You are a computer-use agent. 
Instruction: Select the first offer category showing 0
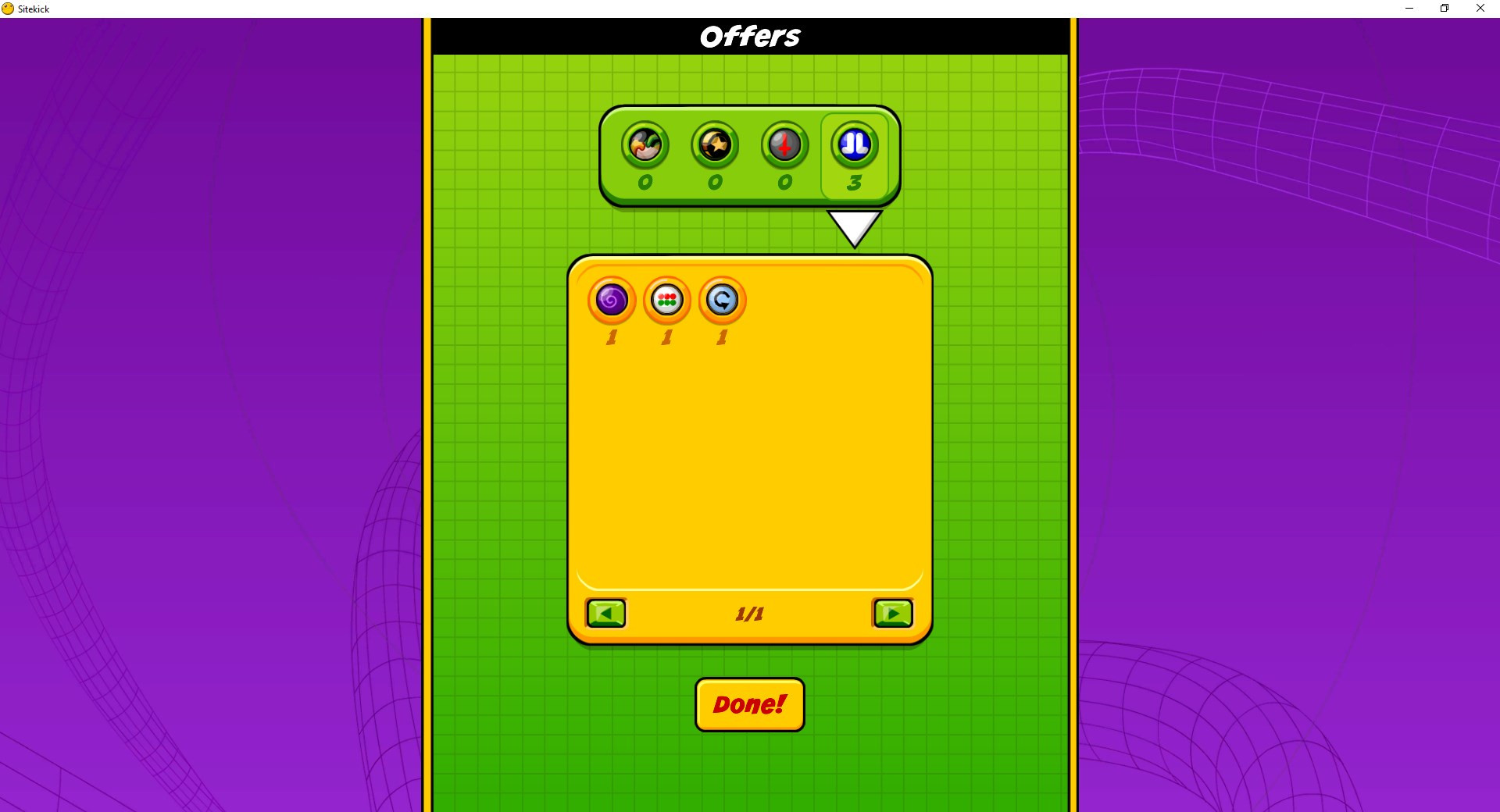[645, 146]
